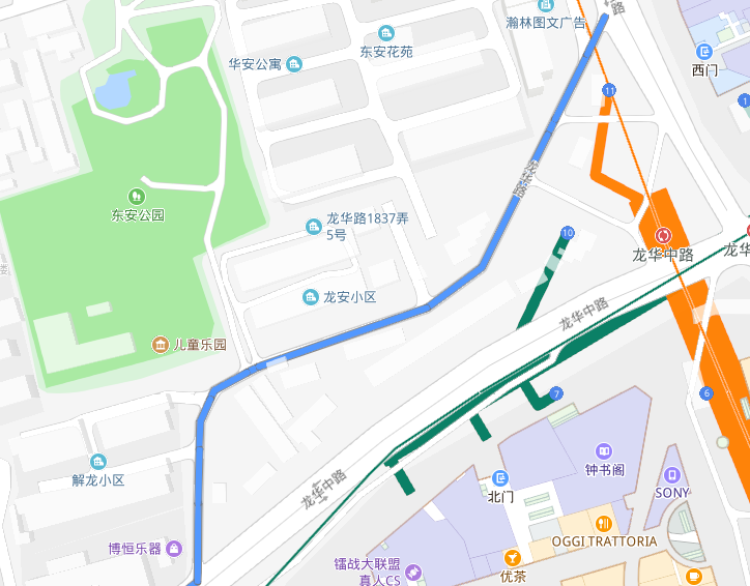Tap the SONY store marker
The height and width of the screenshot is (586, 750).
click(x=672, y=476)
